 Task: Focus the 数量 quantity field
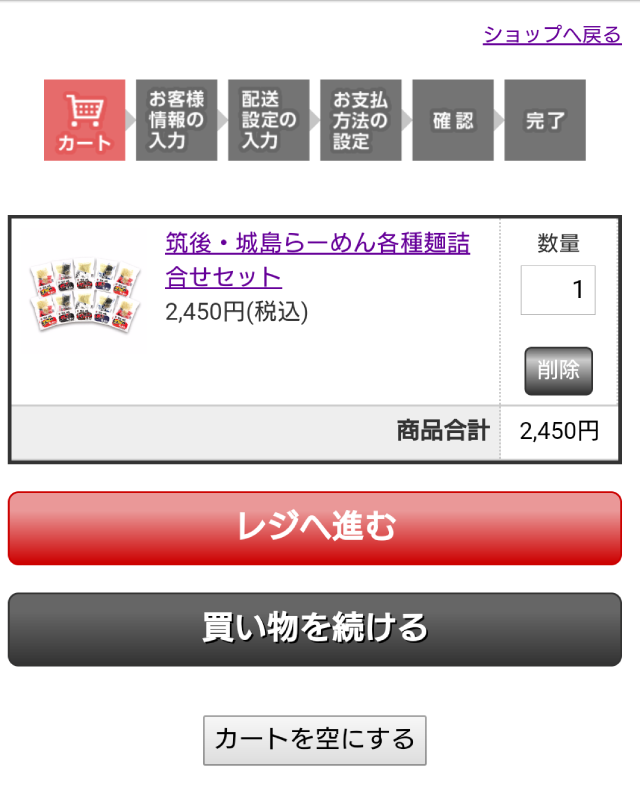coord(558,290)
